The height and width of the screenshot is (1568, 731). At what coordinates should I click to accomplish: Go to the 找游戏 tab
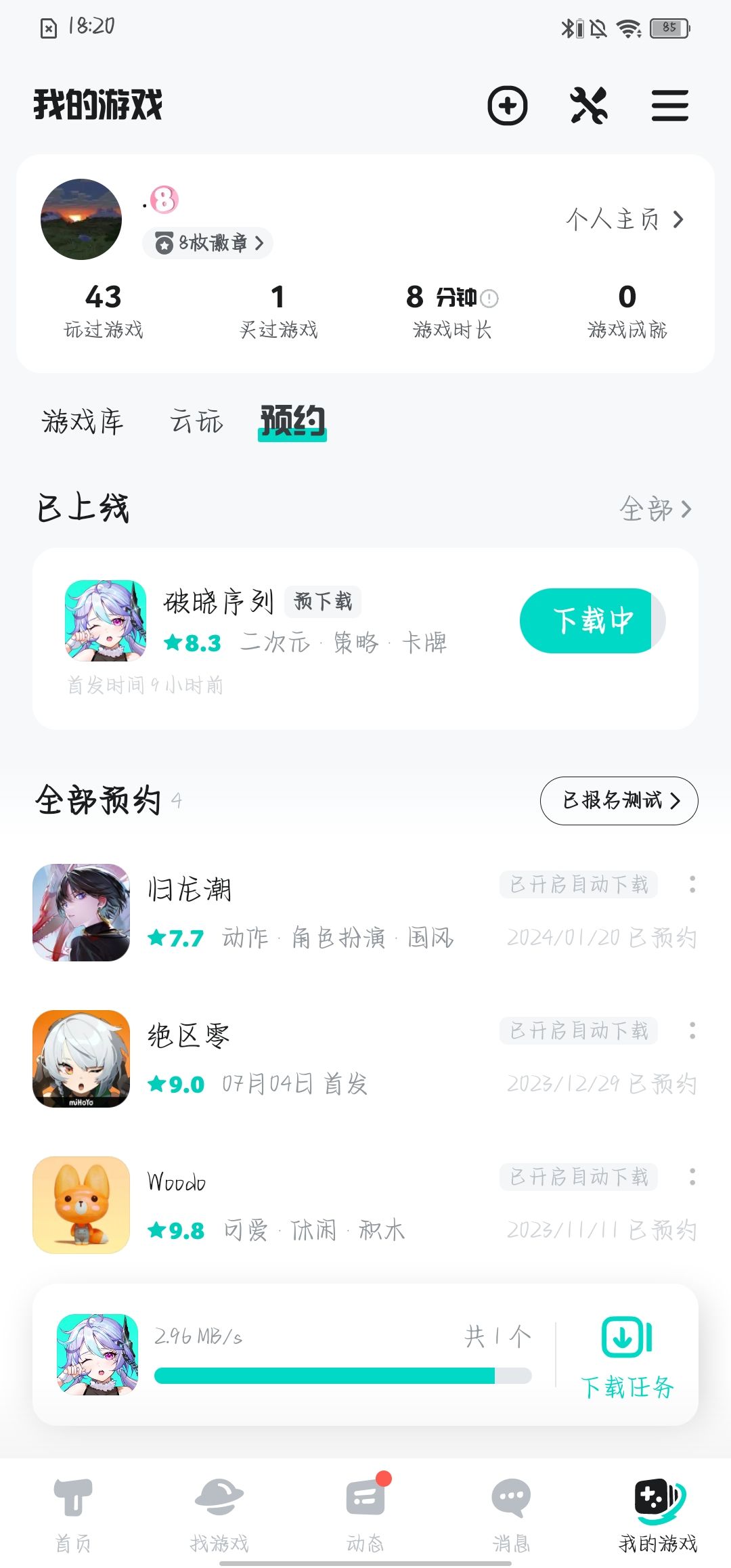pyautogui.click(x=219, y=1515)
